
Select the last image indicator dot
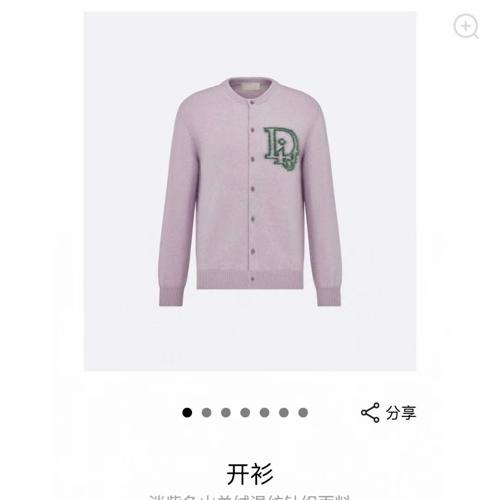(x=303, y=413)
